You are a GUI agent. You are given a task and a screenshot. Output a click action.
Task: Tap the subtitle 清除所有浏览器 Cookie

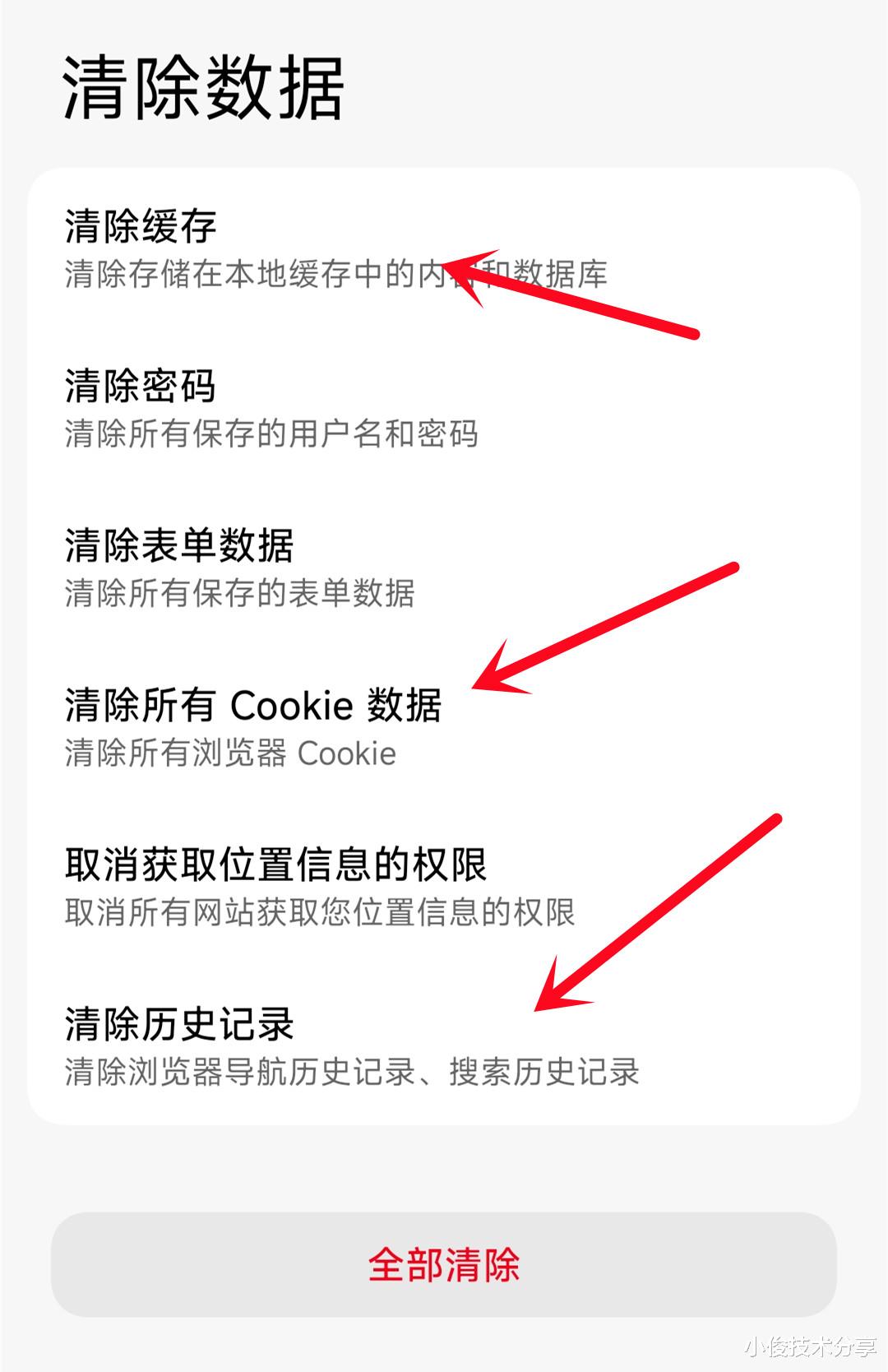230,753
